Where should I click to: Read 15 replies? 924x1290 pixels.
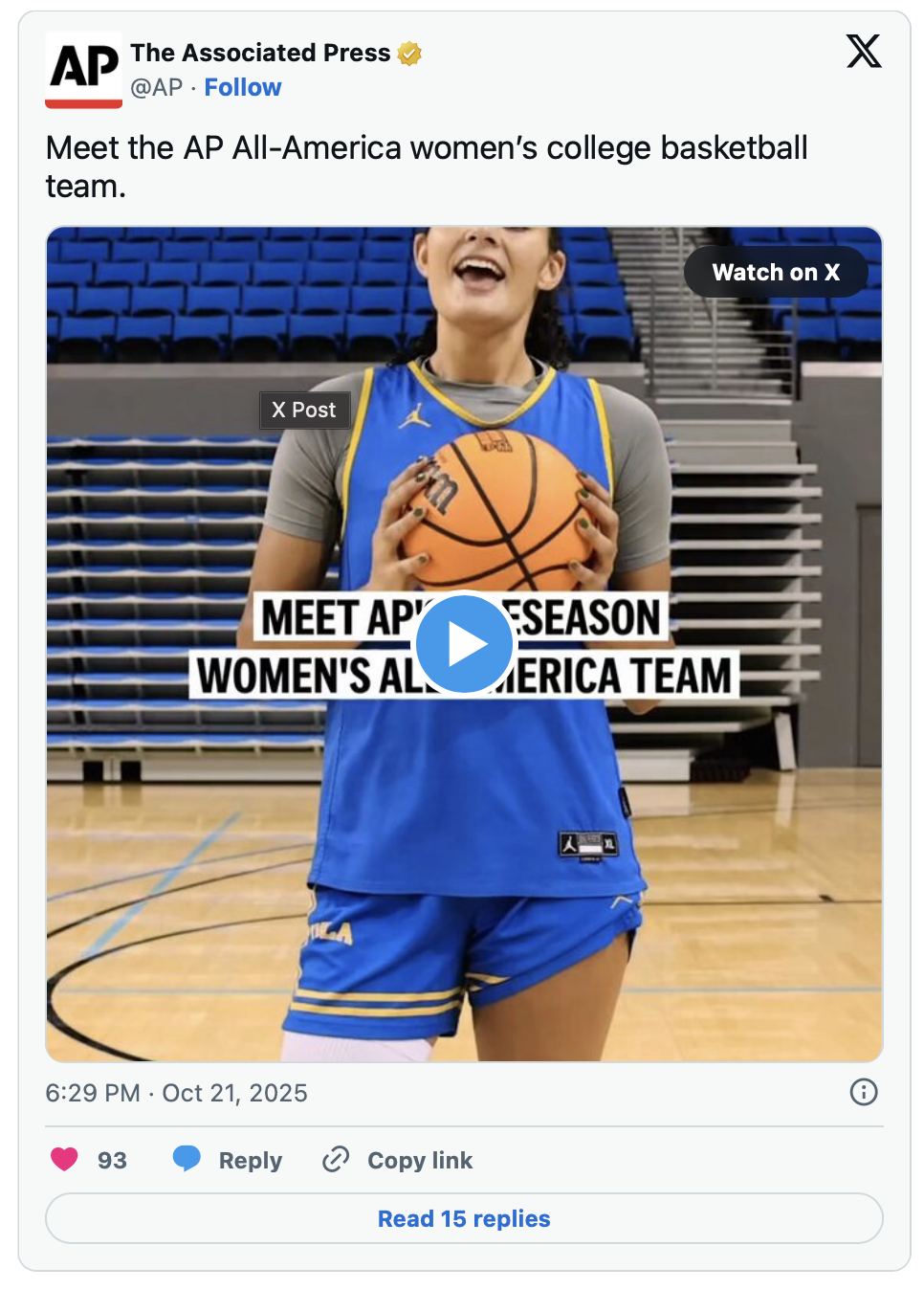tap(464, 1218)
